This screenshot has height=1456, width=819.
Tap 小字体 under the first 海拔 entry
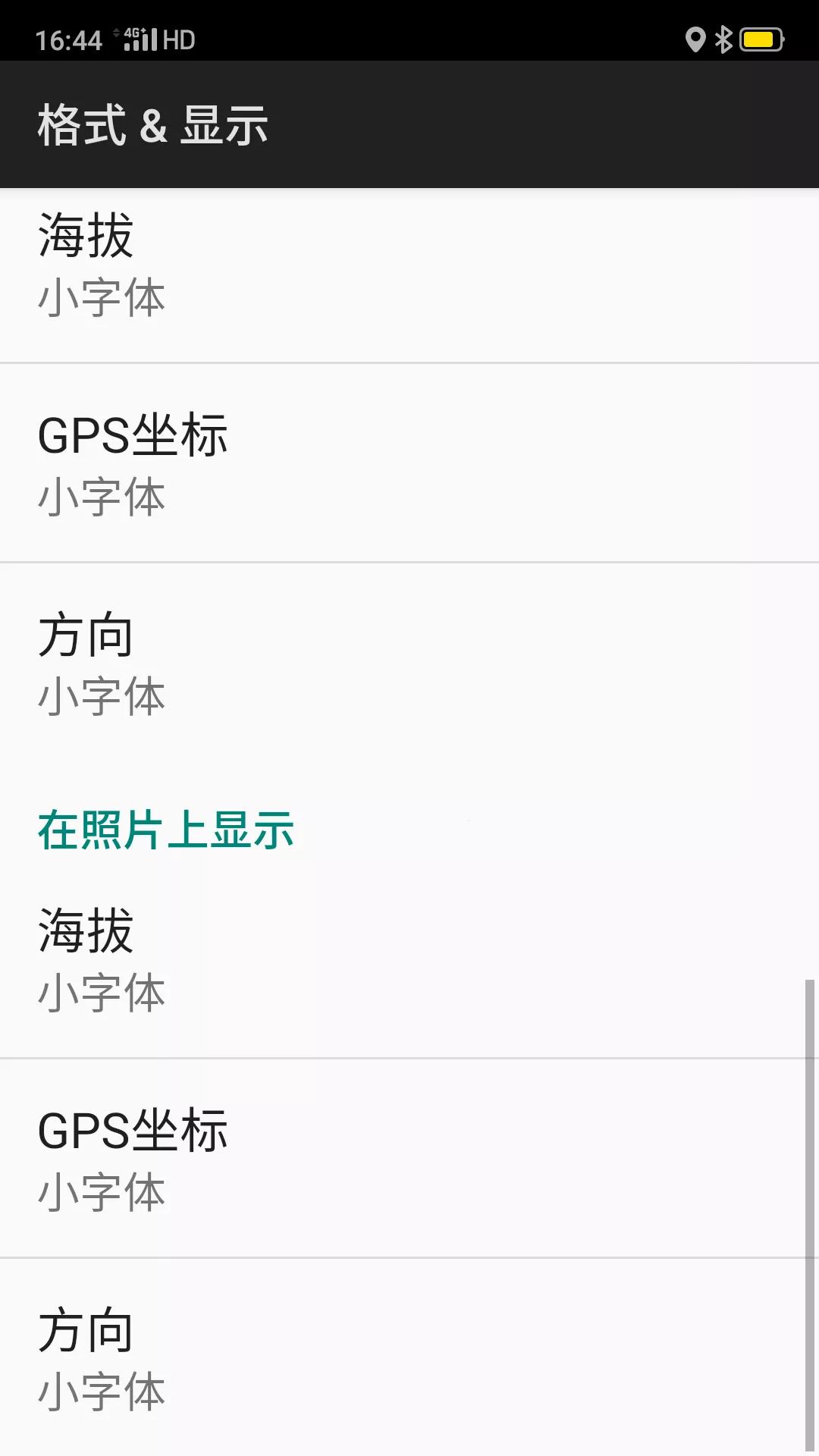(x=101, y=297)
